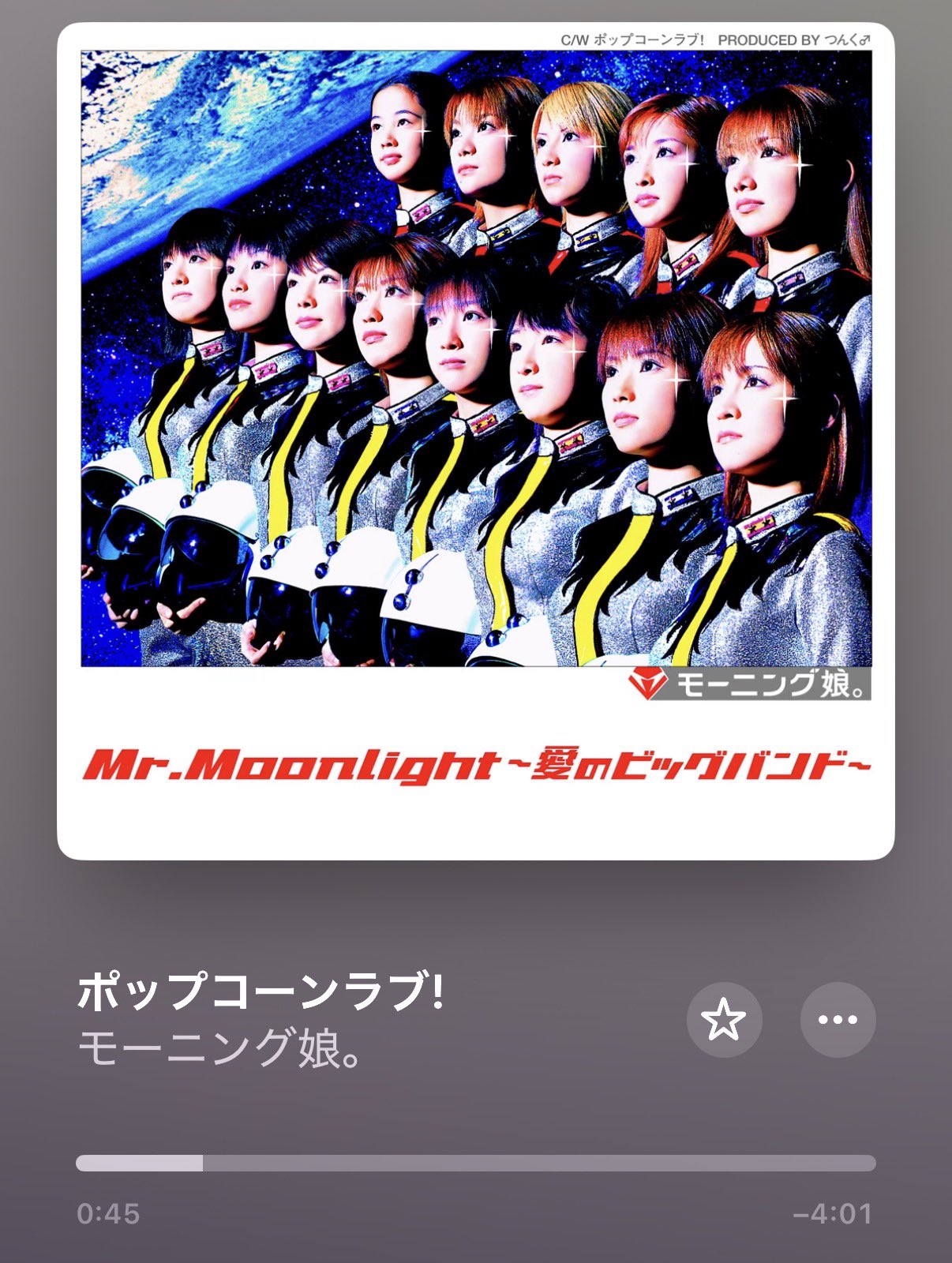Tap the Mr.Moonlight album artwork
The height and width of the screenshot is (1263, 952).
click(475, 440)
